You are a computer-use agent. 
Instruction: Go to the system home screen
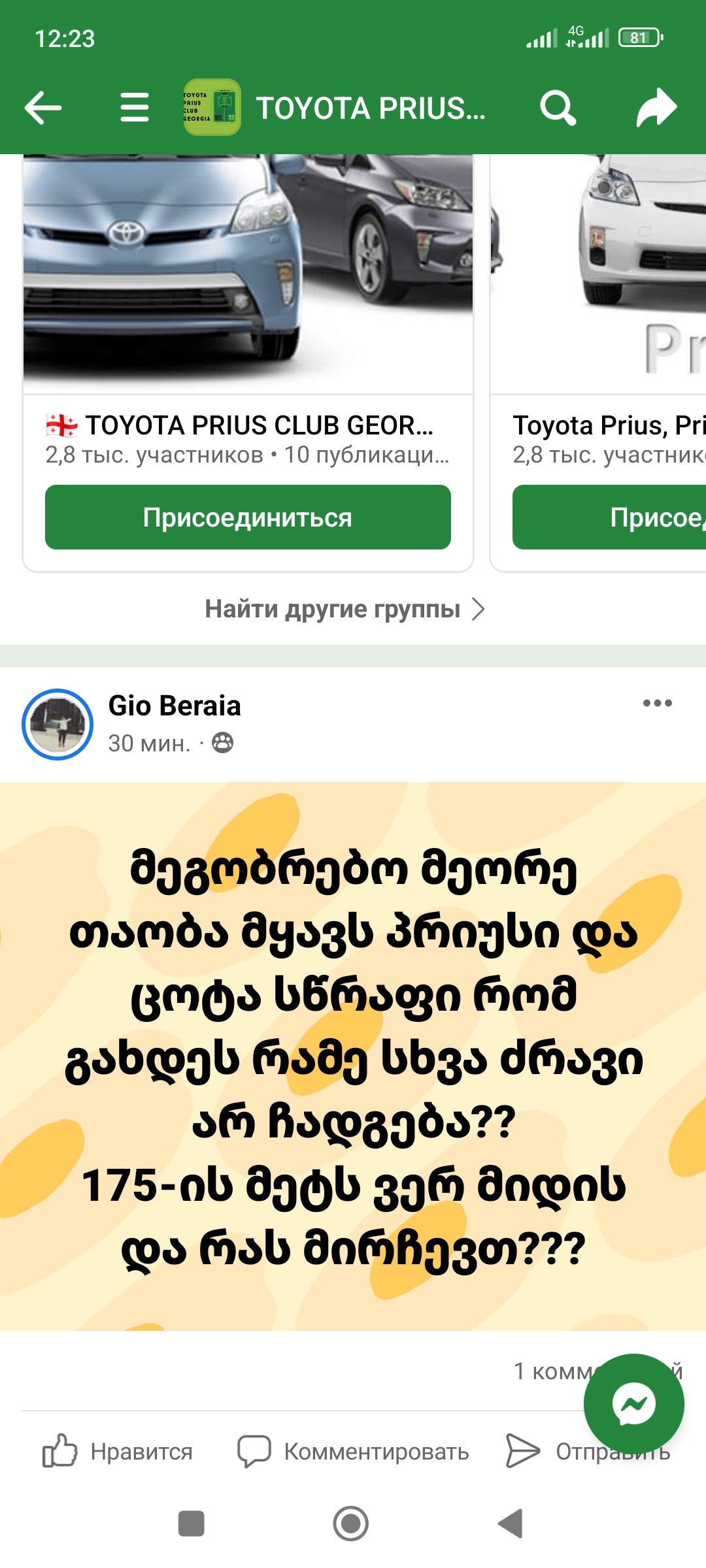coord(351,1524)
